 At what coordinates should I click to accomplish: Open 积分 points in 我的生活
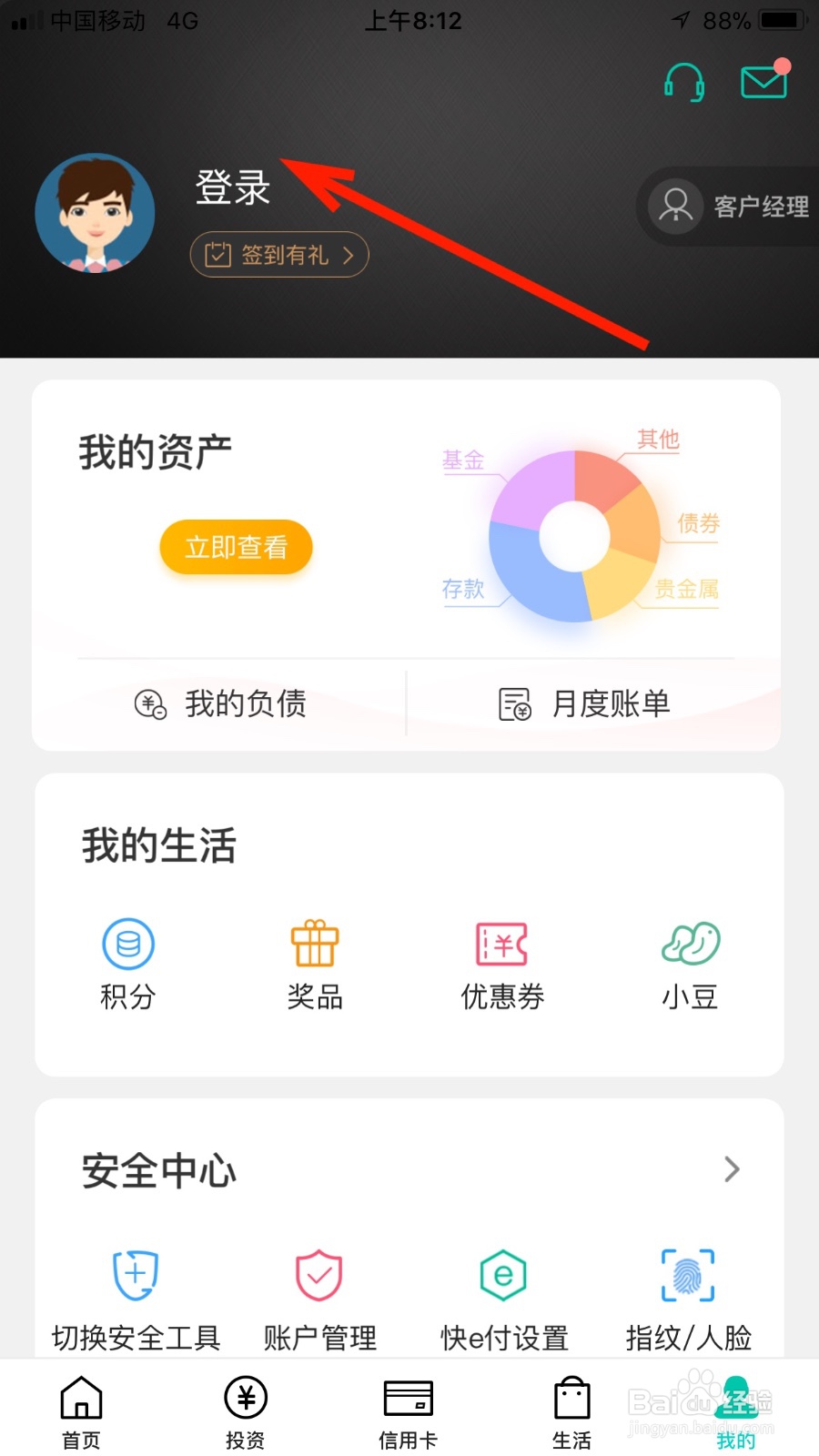tap(128, 965)
